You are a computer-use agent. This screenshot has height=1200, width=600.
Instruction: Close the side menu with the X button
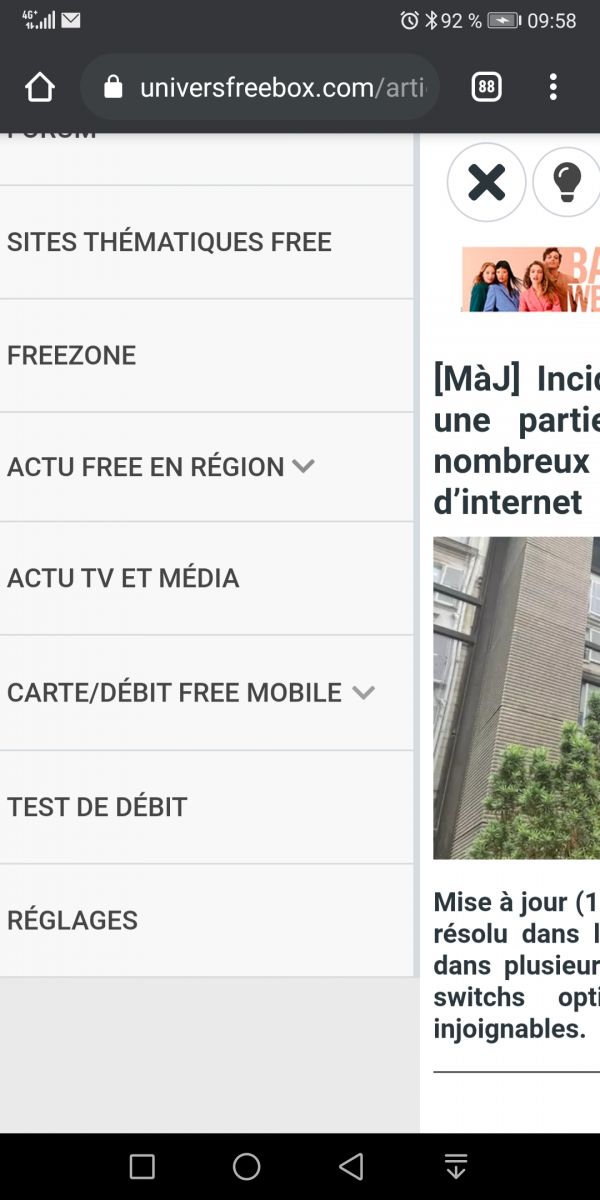(486, 182)
